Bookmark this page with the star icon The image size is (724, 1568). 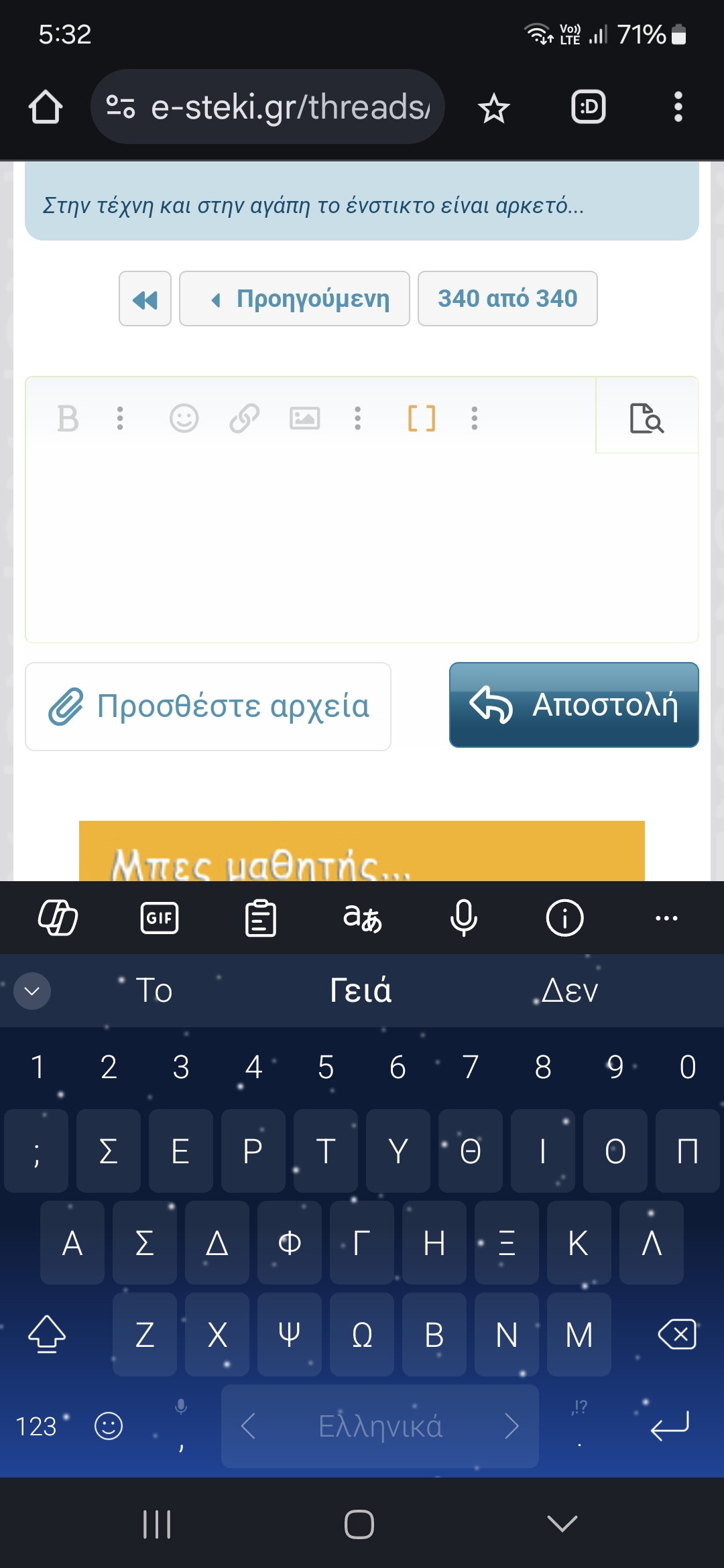click(494, 107)
